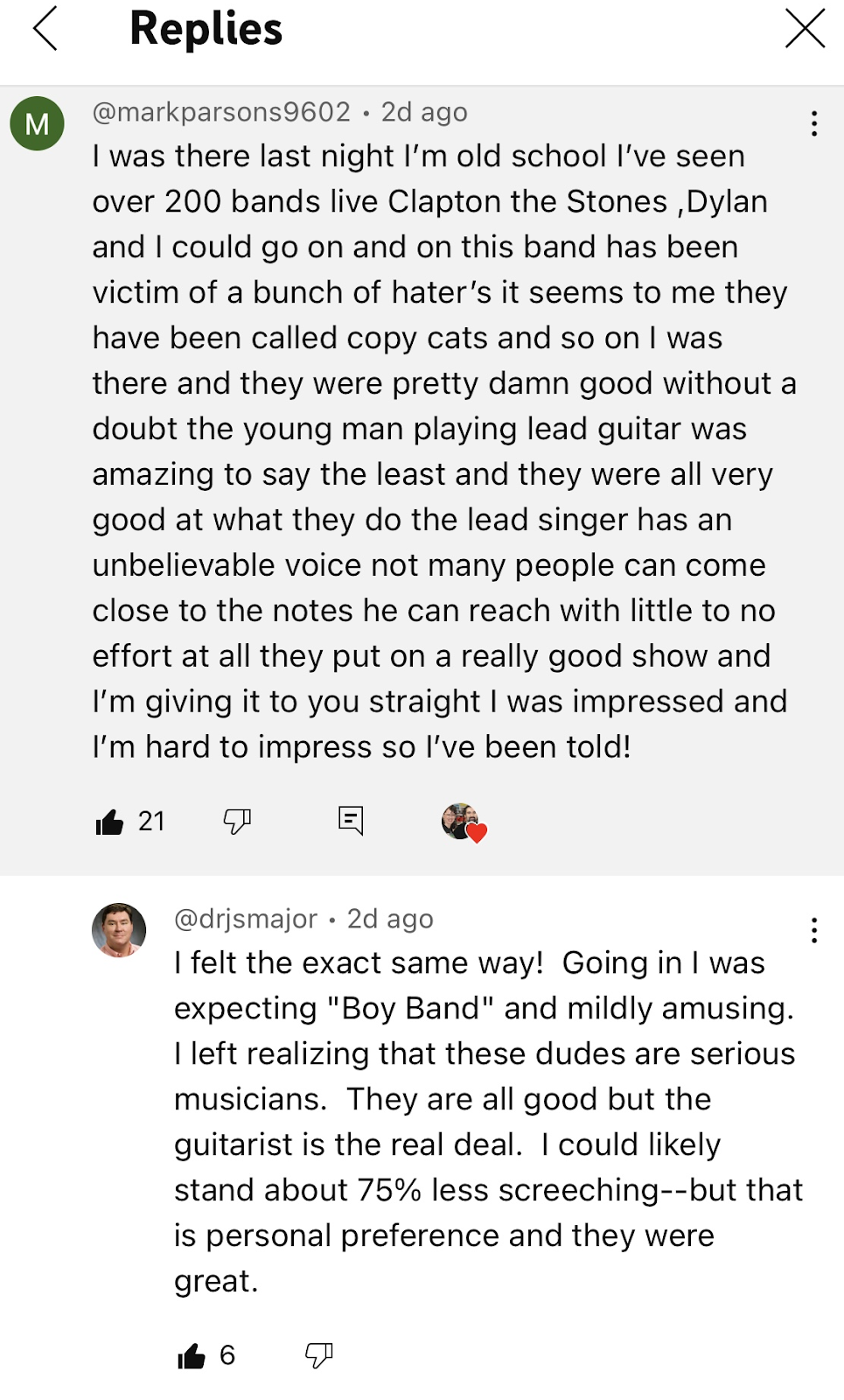Open overflow menu on drjsmajor's reply
Viewport: 844px width, 1400px height.
click(x=814, y=930)
